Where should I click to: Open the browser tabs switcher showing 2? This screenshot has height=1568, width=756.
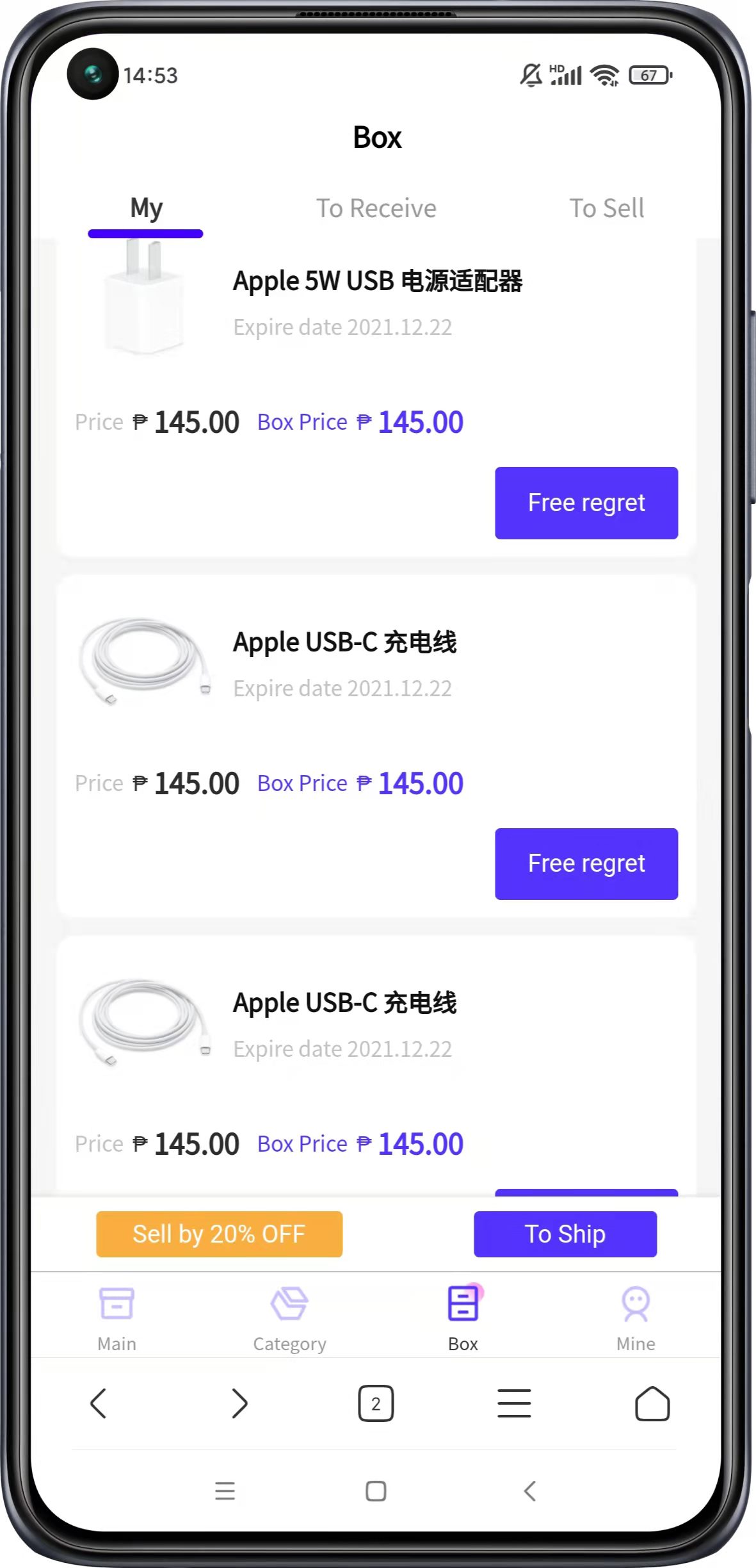pos(376,1403)
